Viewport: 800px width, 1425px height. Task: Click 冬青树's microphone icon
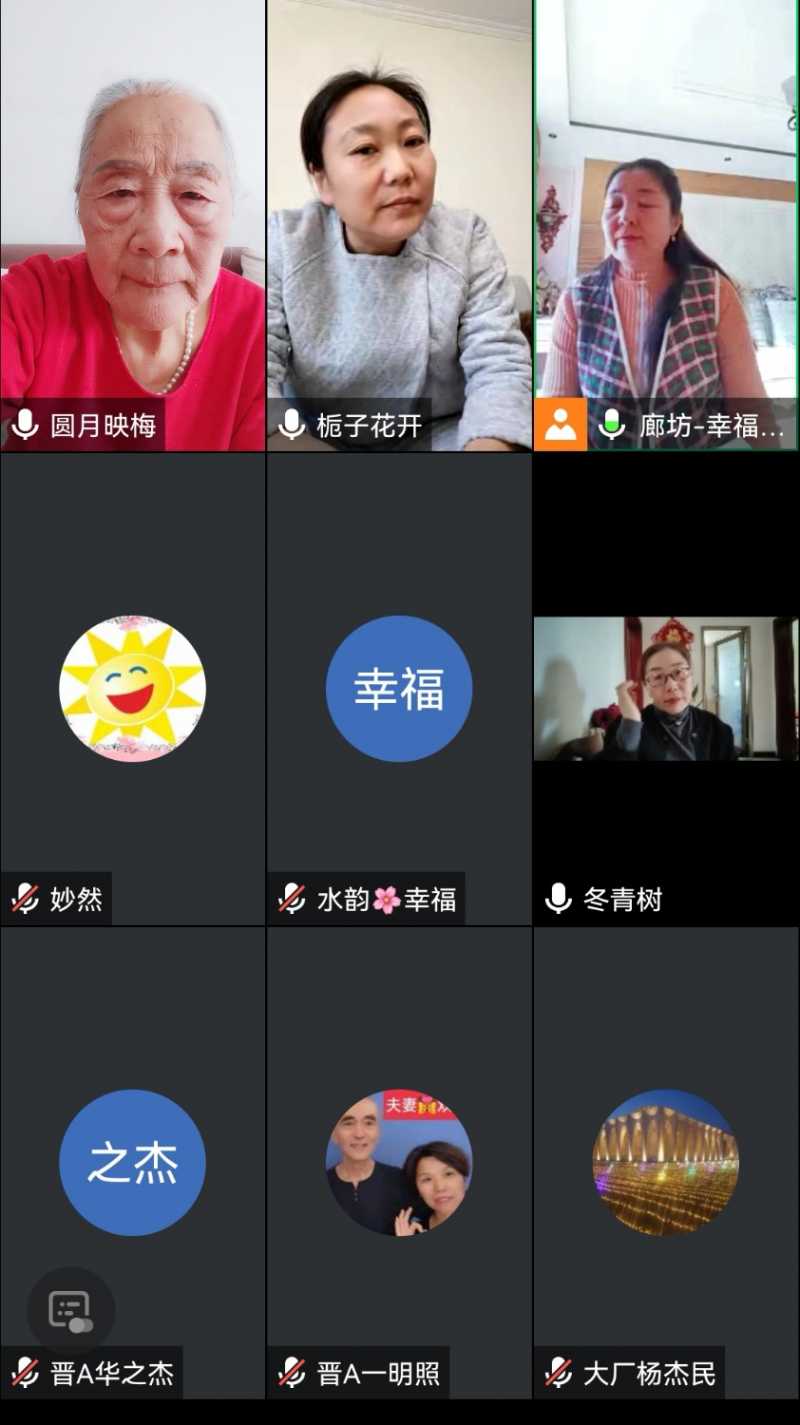coord(556,899)
